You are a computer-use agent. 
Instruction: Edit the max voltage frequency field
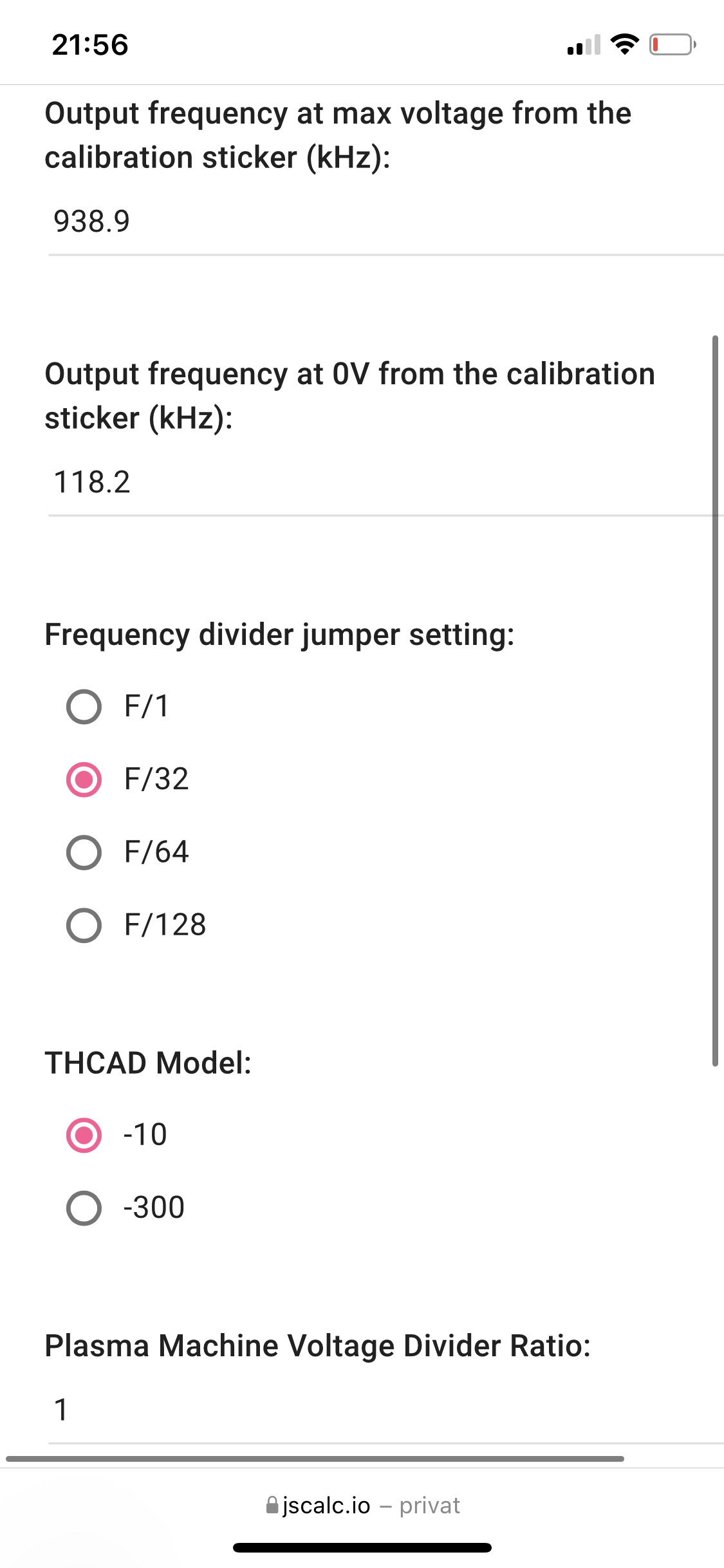pyautogui.click(x=385, y=222)
